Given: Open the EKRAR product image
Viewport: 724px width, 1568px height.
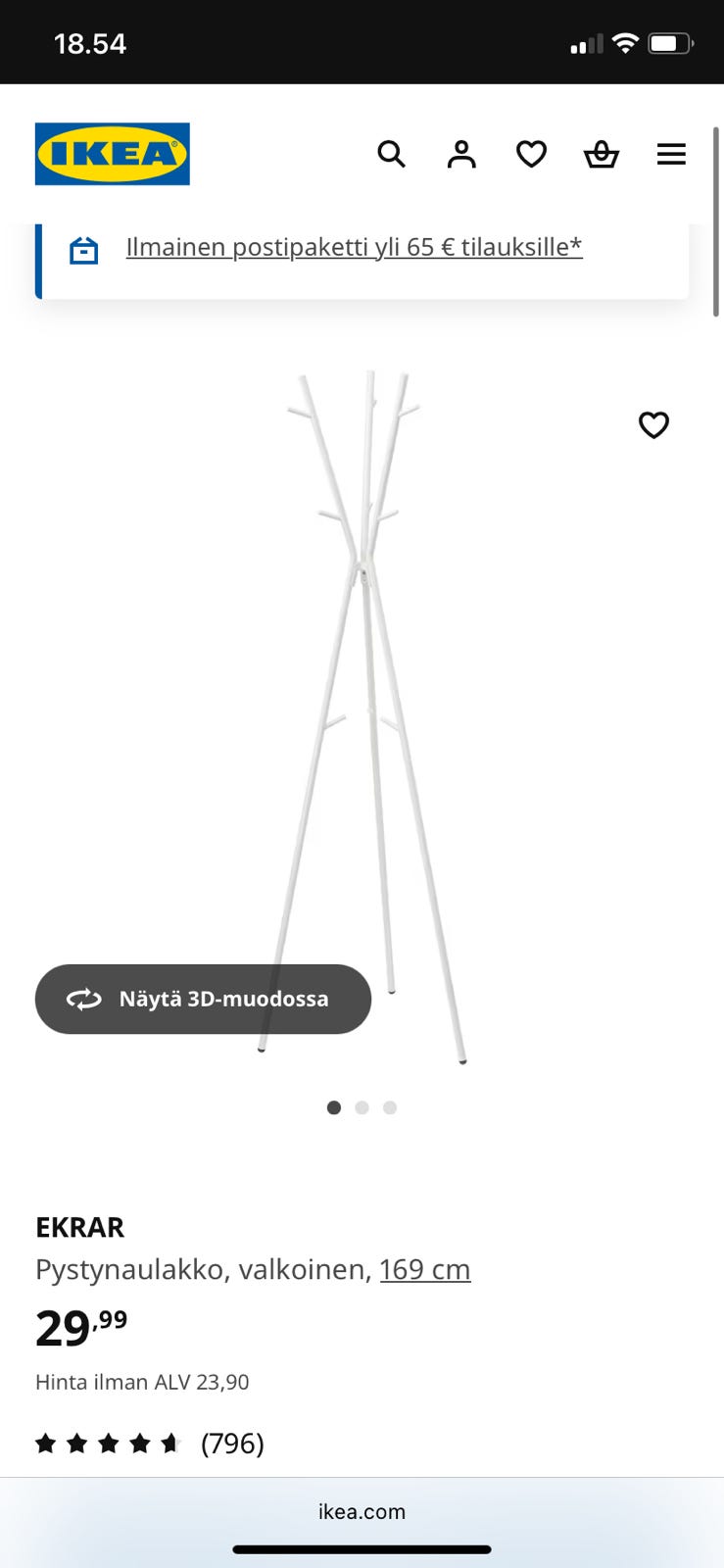Looking at the screenshot, I should pyautogui.click(x=362, y=715).
